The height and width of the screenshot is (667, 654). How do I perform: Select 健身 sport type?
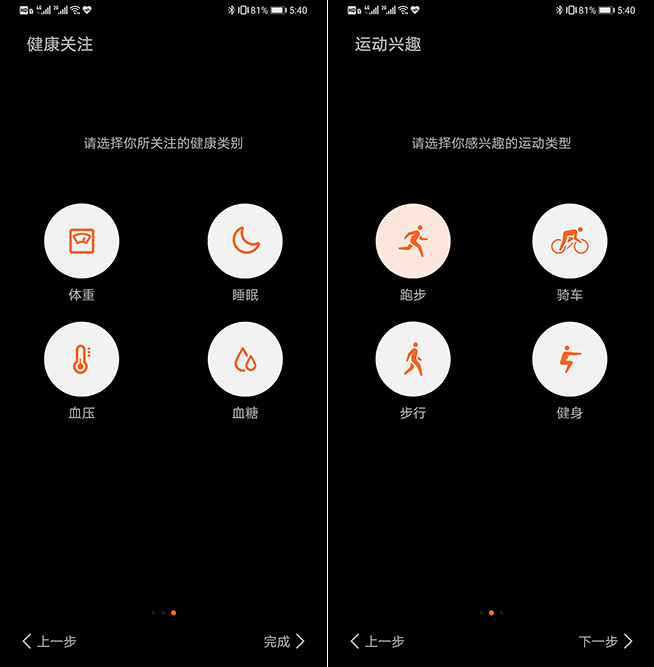(570, 359)
